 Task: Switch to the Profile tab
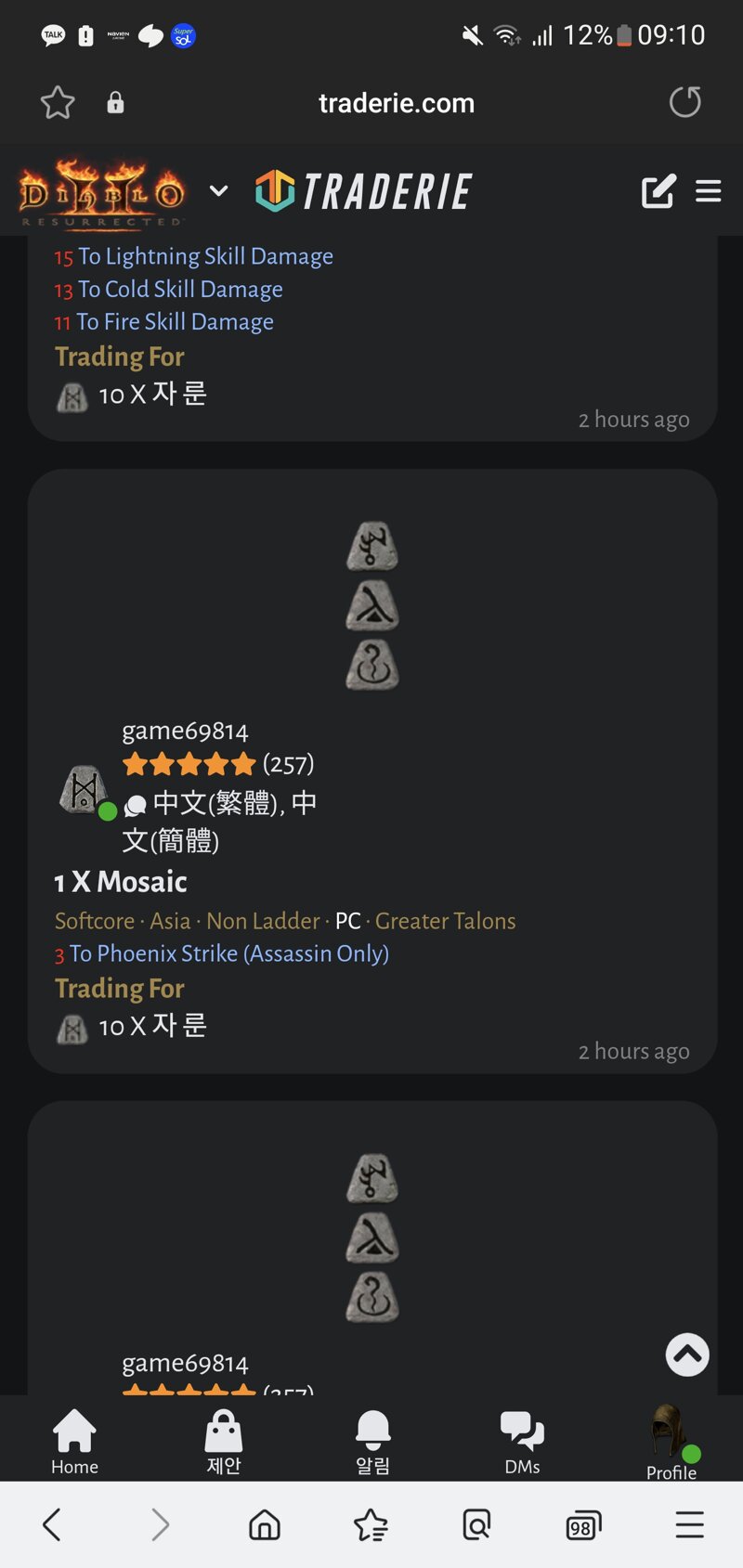(x=671, y=1441)
